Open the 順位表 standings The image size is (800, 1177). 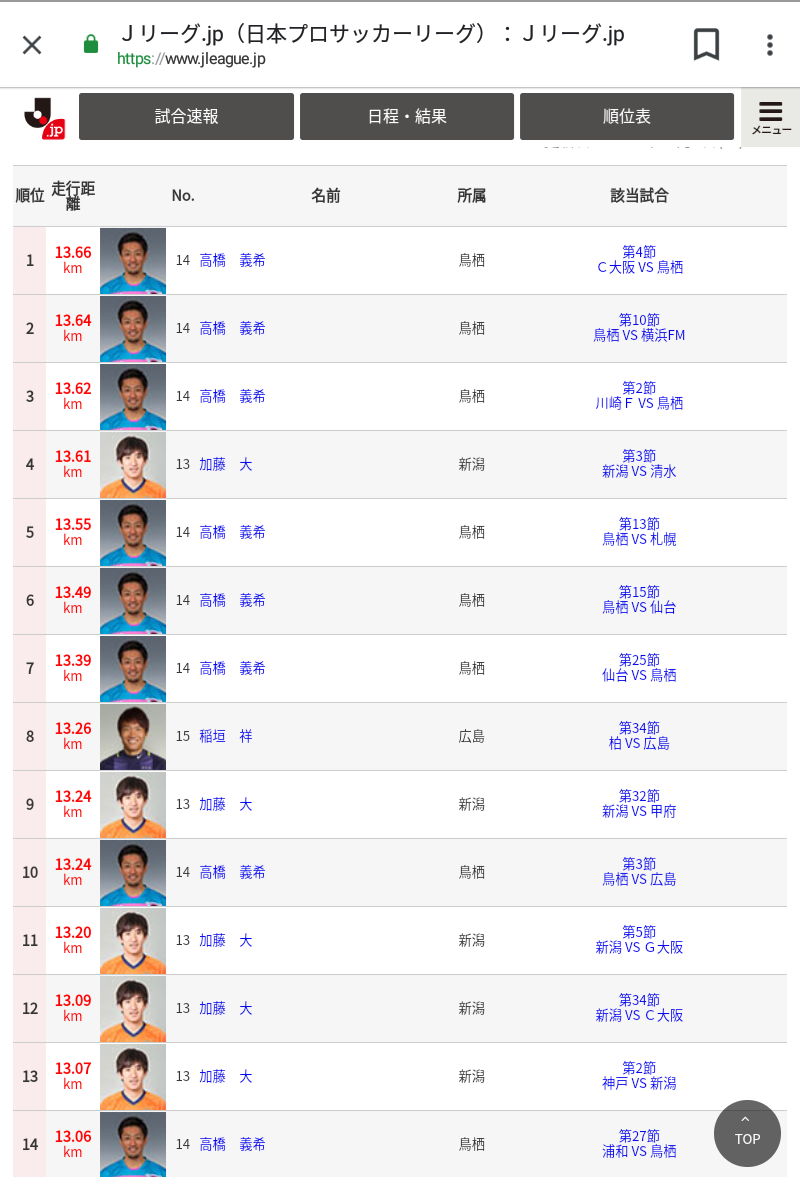[627, 116]
